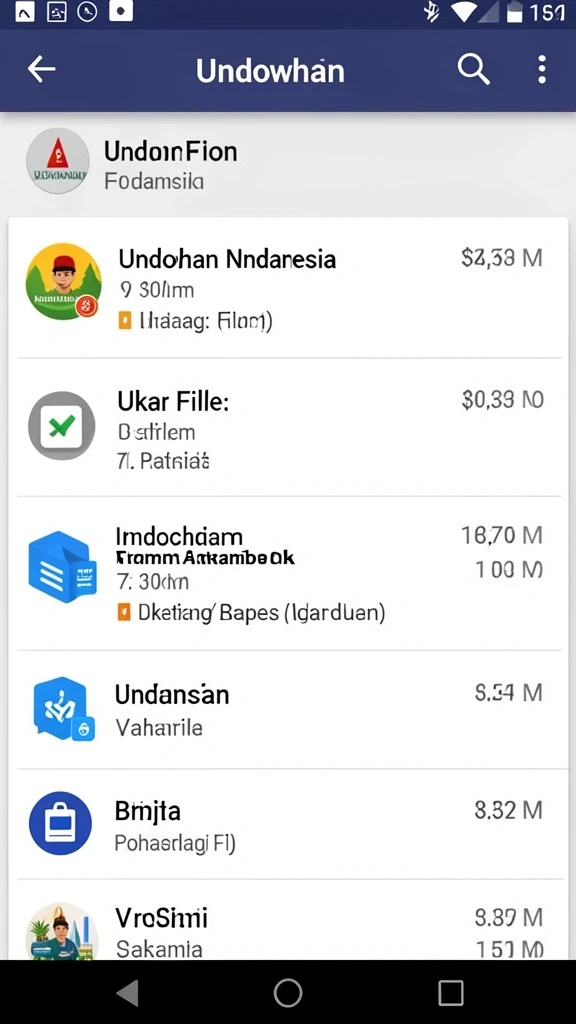Select the Bmjta list entry
Image resolution: width=576 pixels, height=1024 pixels.
288,824
